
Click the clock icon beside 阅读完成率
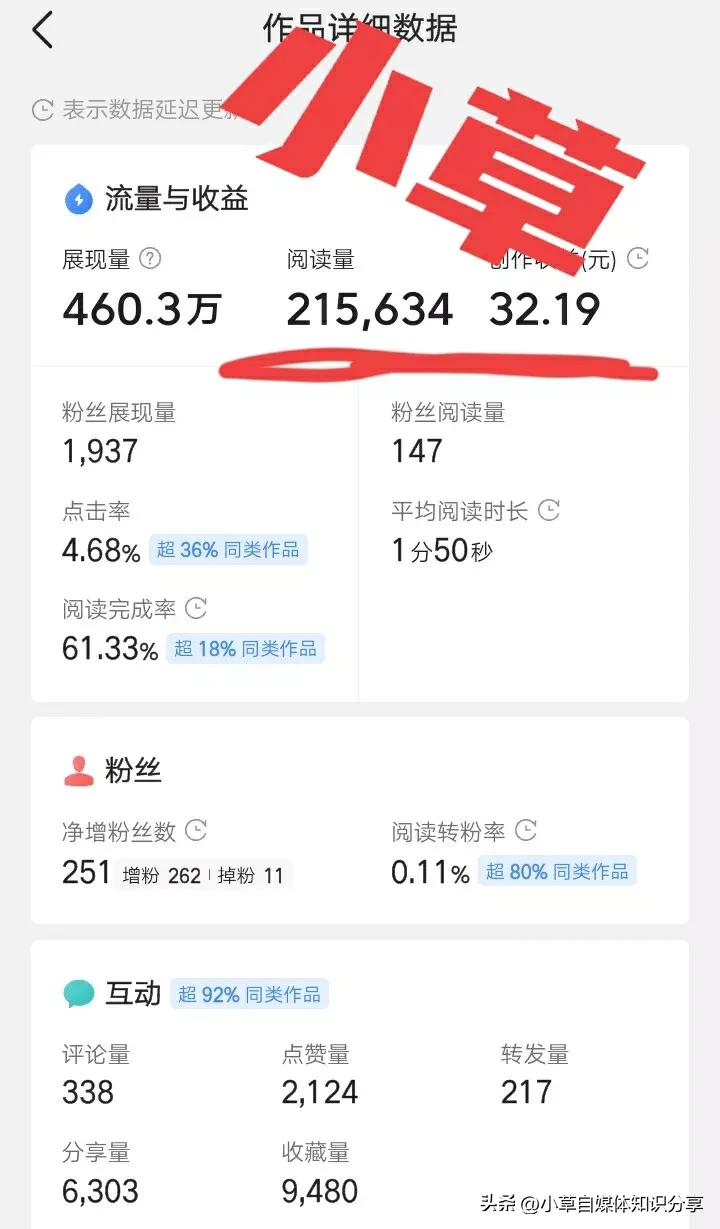[196, 609]
